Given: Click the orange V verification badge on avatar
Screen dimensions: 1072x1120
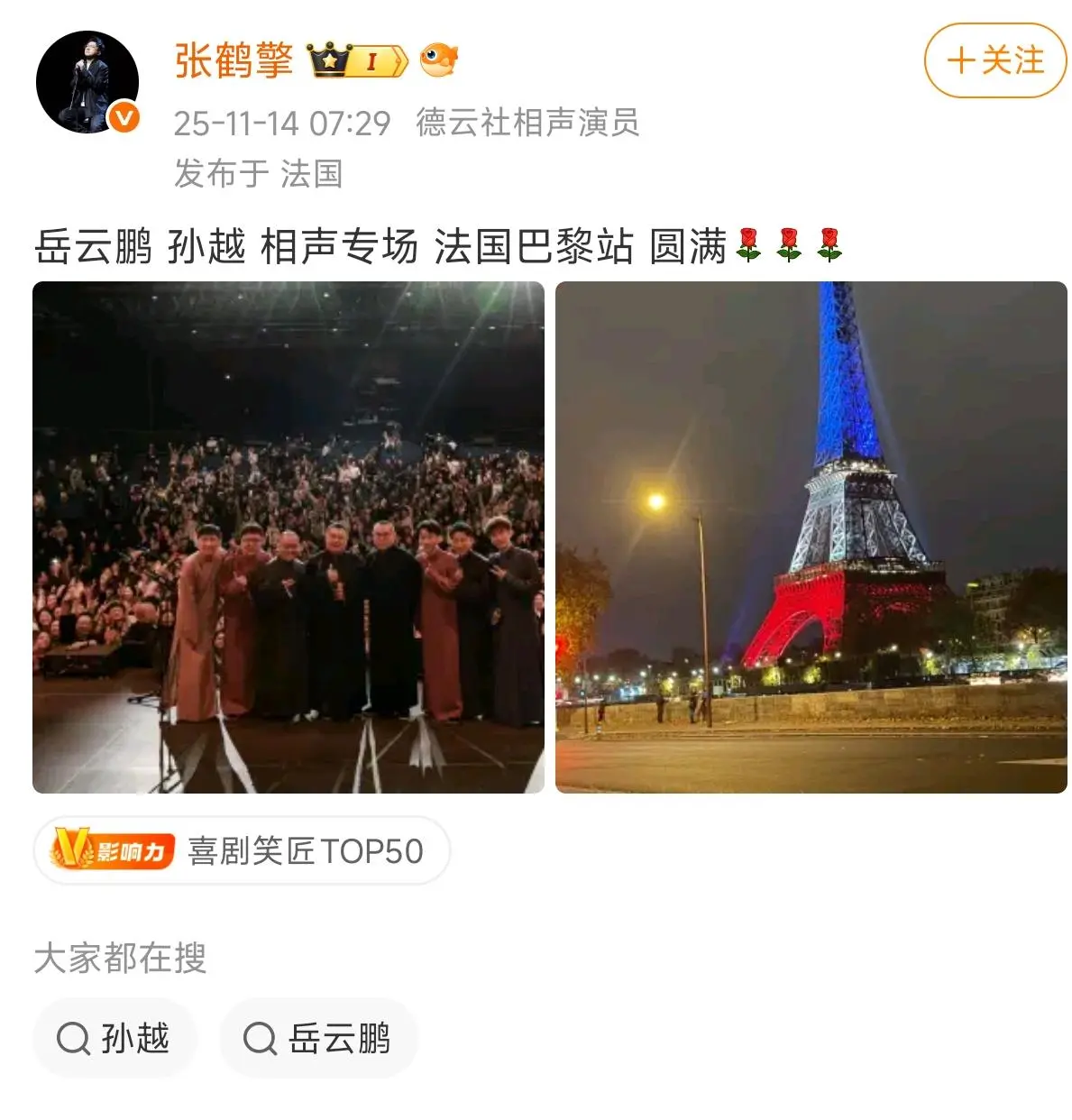Looking at the screenshot, I should click(124, 118).
